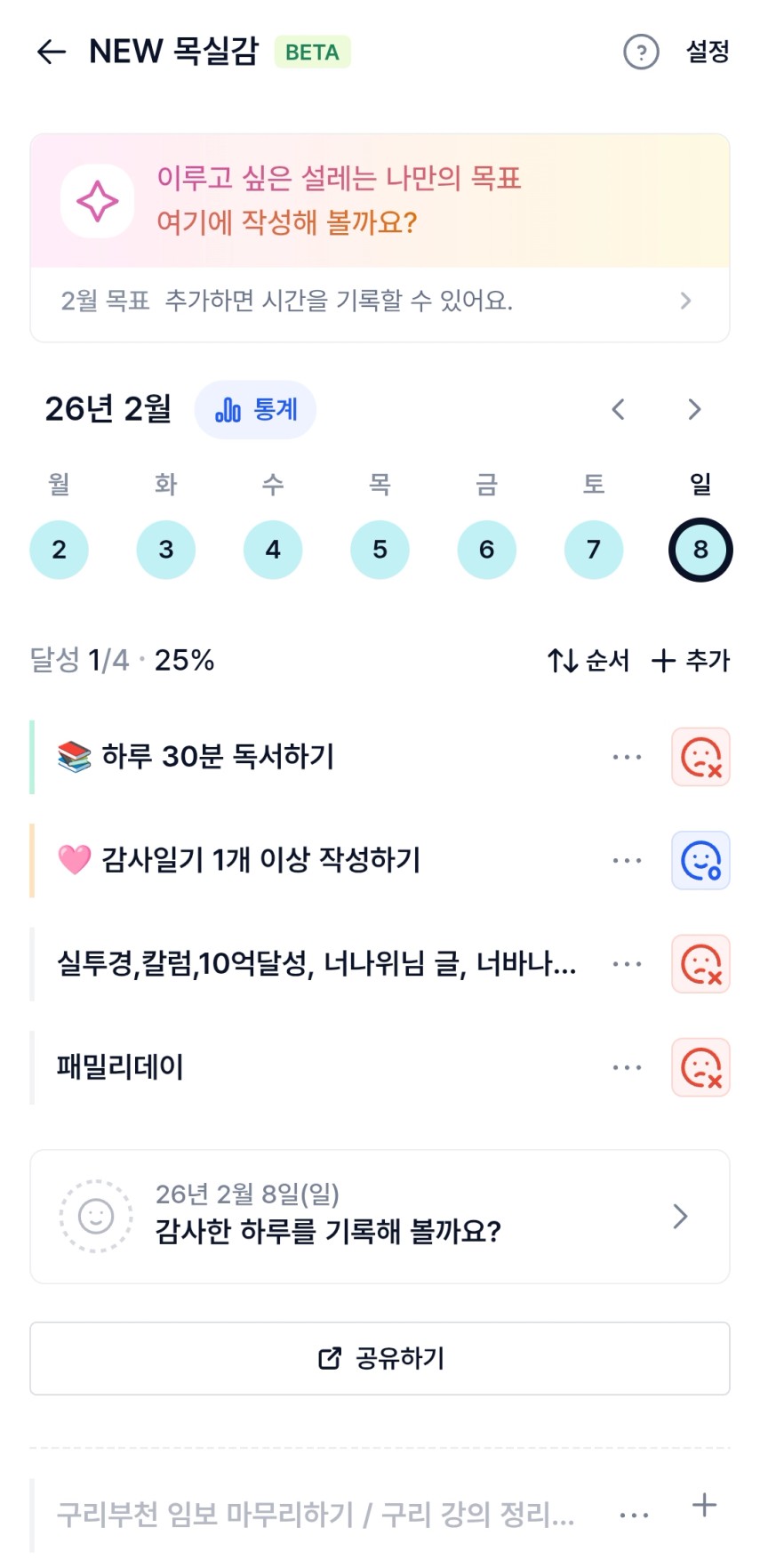Toggle 패밀리데이 status face
This screenshot has width=760, height=1568.
tap(700, 1067)
